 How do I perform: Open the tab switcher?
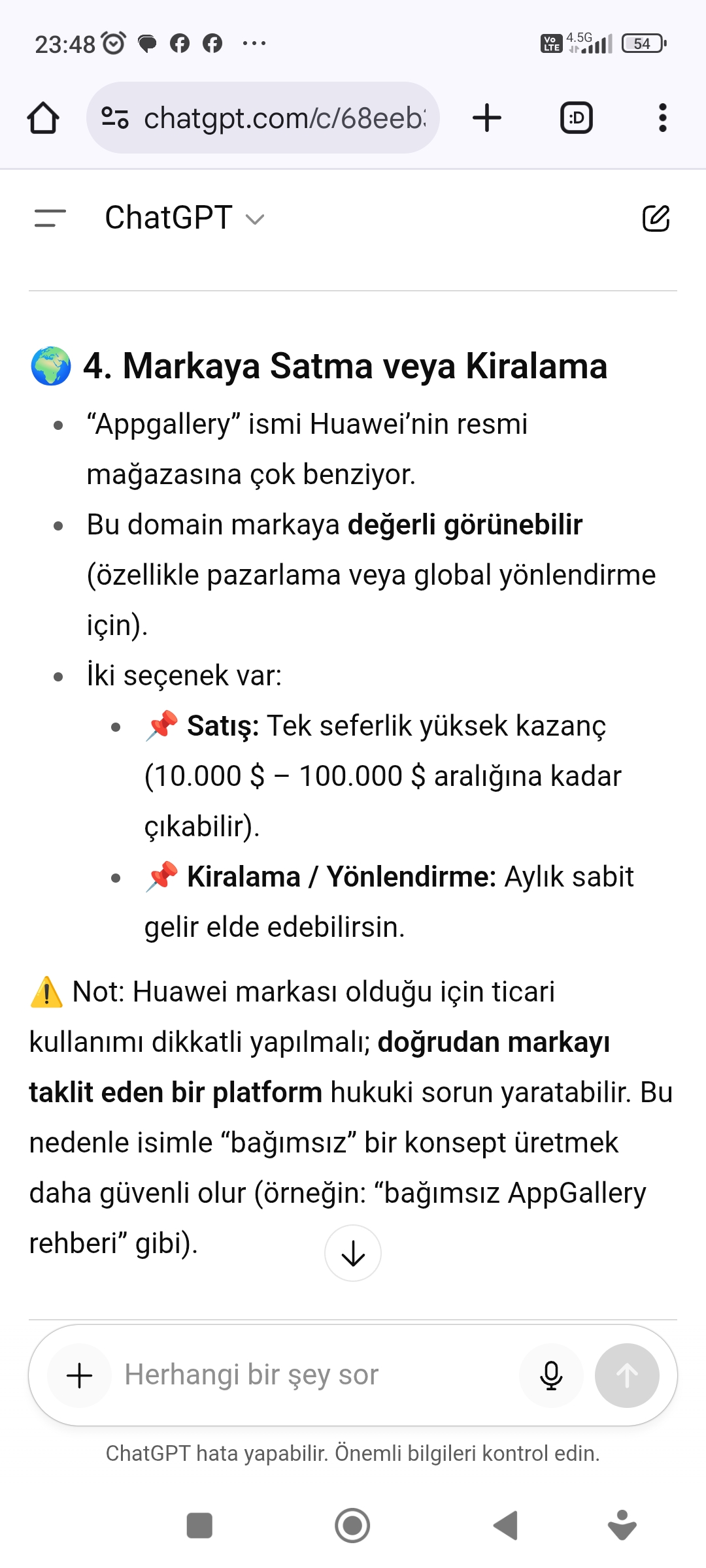(577, 118)
